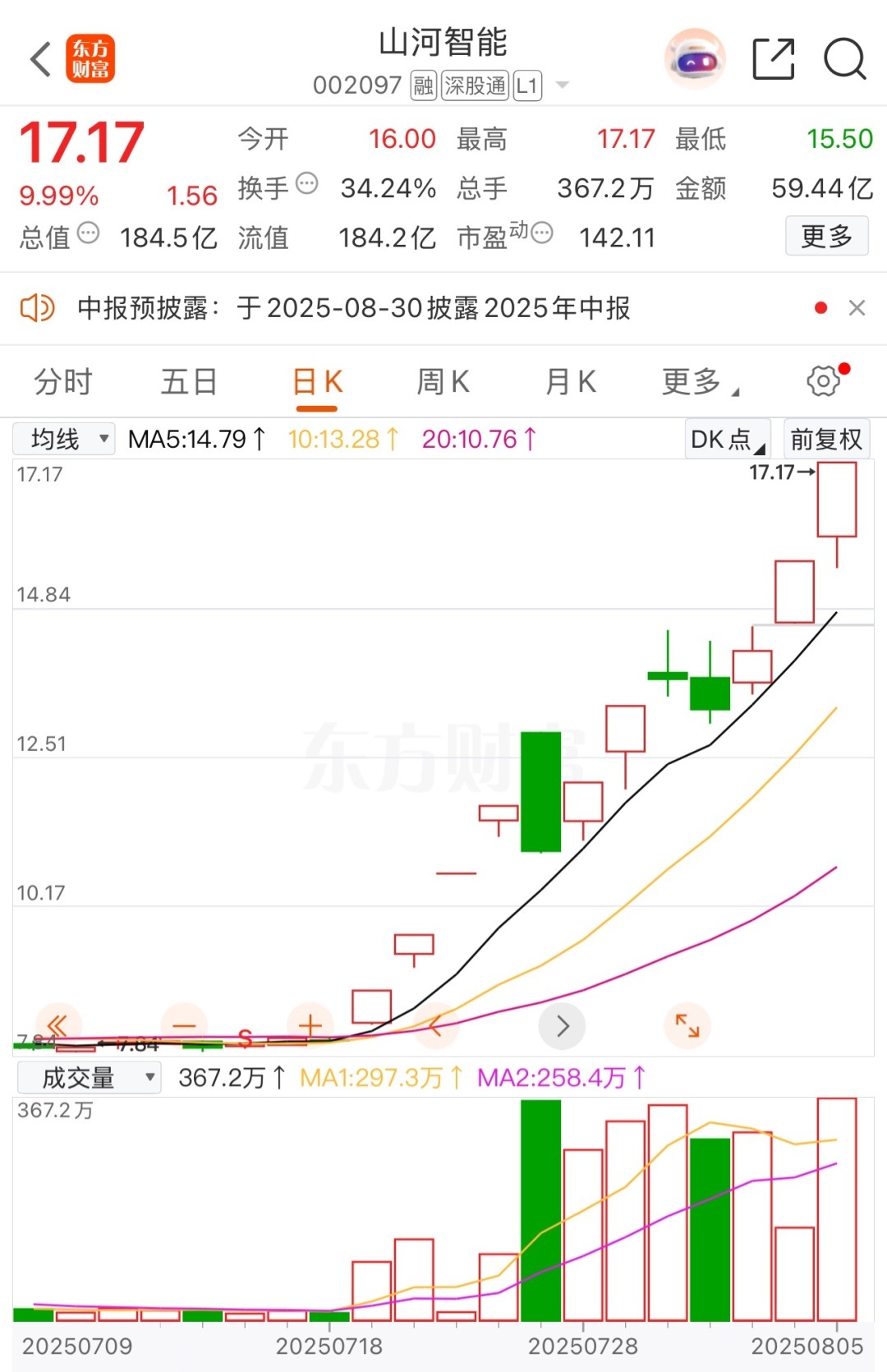The width and height of the screenshot is (887, 1372).
Task: Open the robot assistant avatar
Action: point(695,59)
